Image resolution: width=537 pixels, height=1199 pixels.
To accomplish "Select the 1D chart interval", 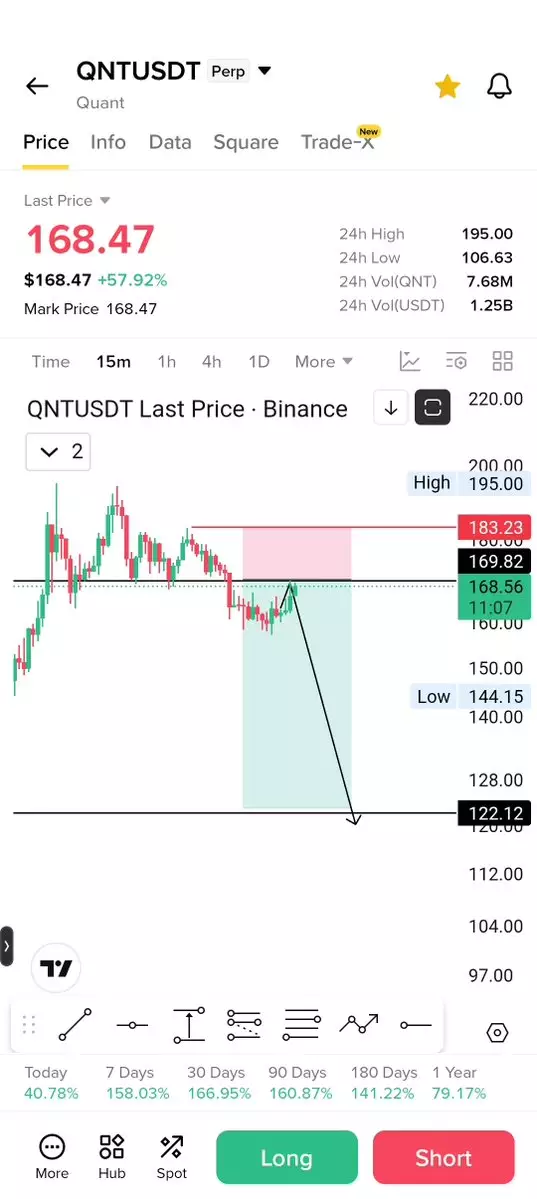I will pos(259,362).
